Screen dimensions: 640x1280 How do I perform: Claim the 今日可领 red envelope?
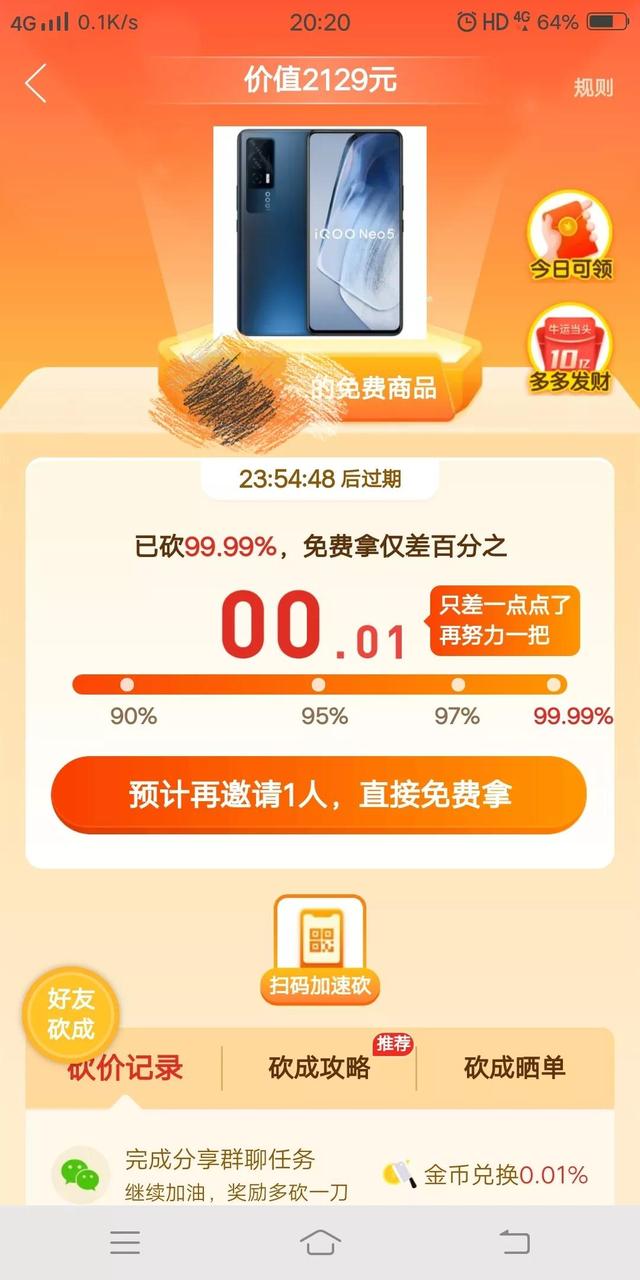570,237
